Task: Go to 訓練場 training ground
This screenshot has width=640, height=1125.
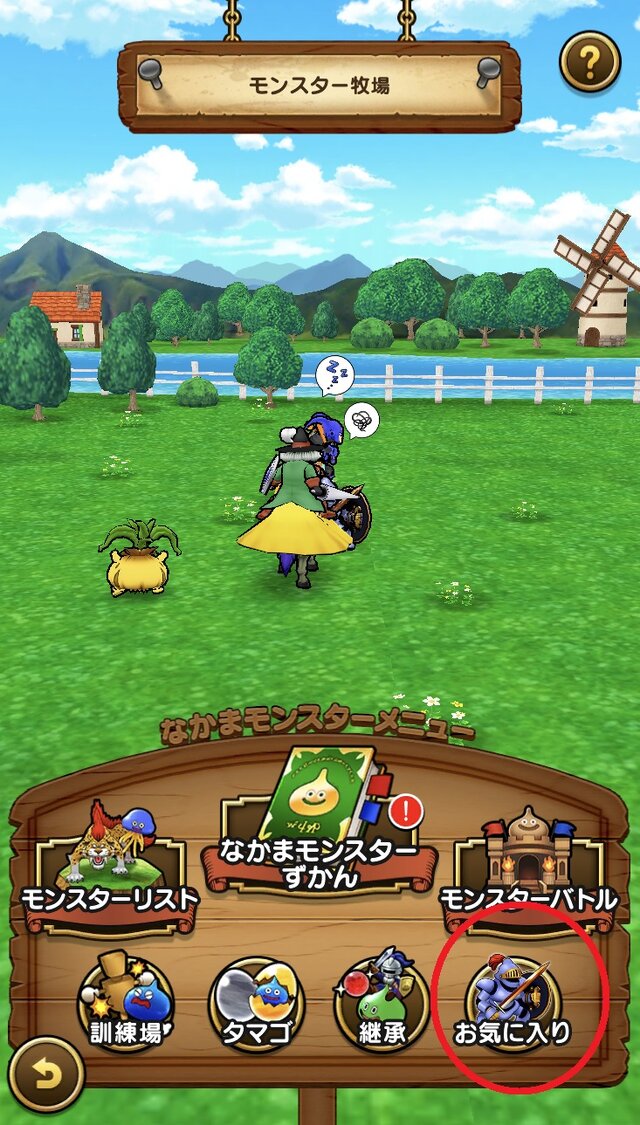Action: click(125, 1003)
